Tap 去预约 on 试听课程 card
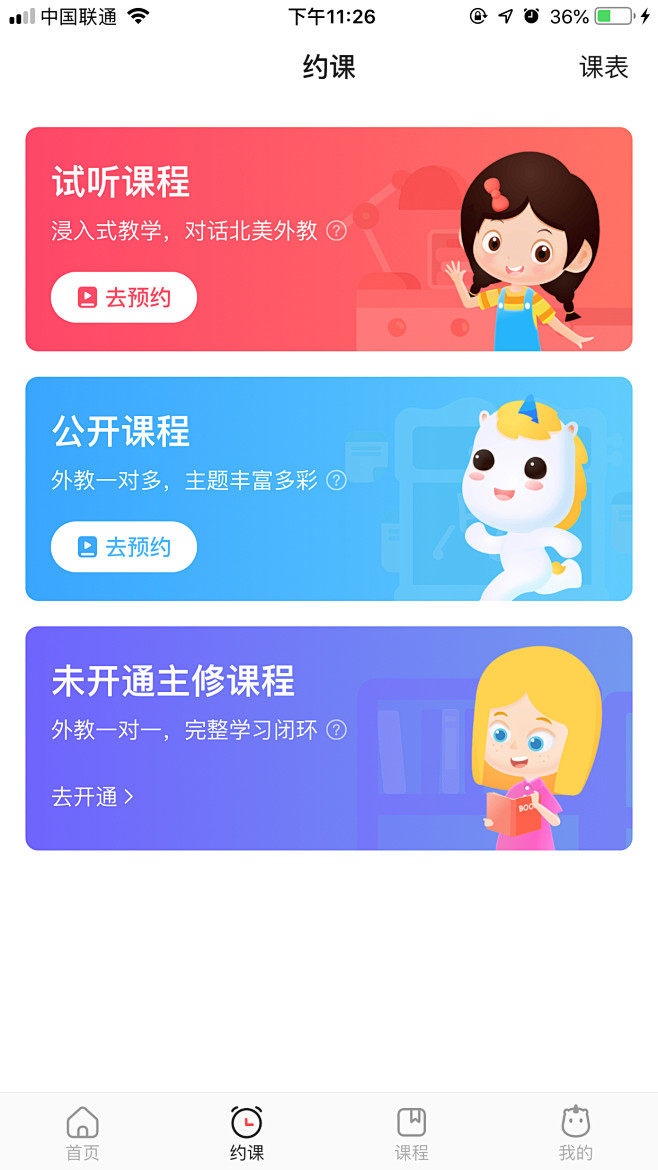 pyautogui.click(x=124, y=297)
